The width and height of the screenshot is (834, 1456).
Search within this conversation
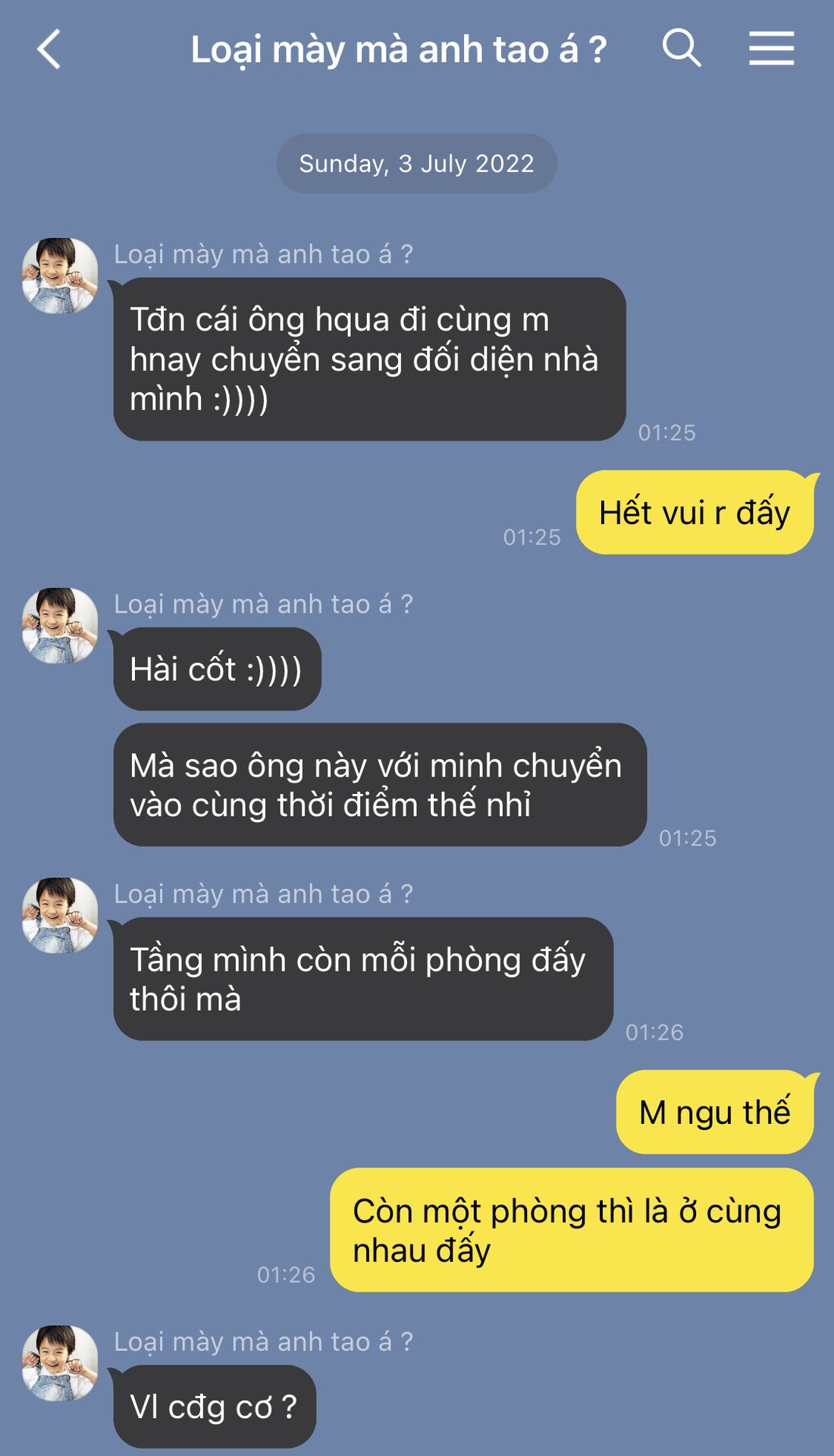click(x=681, y=49)
